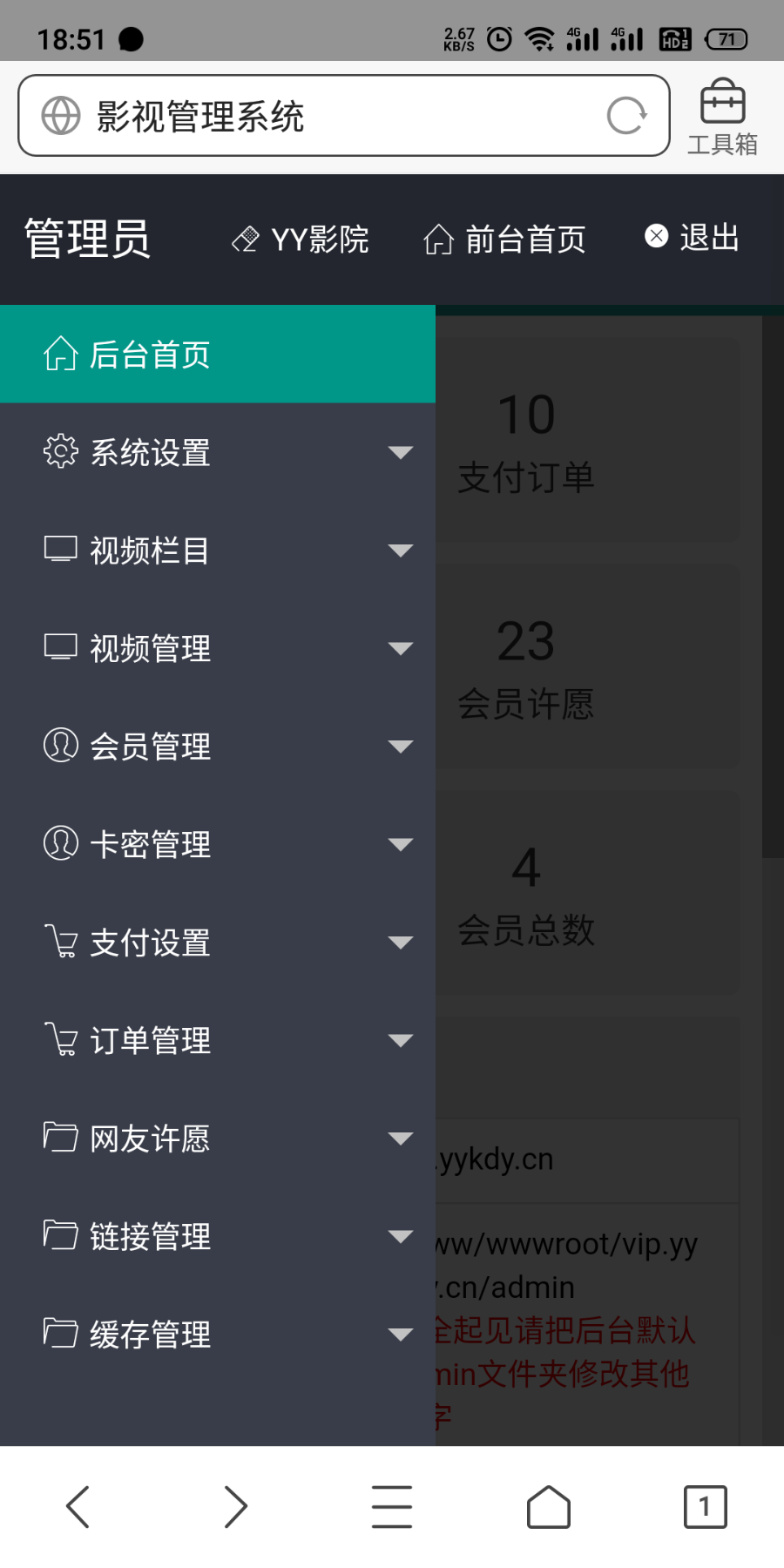
Task: Expand the 系统设置 menu
Action: 218,452
